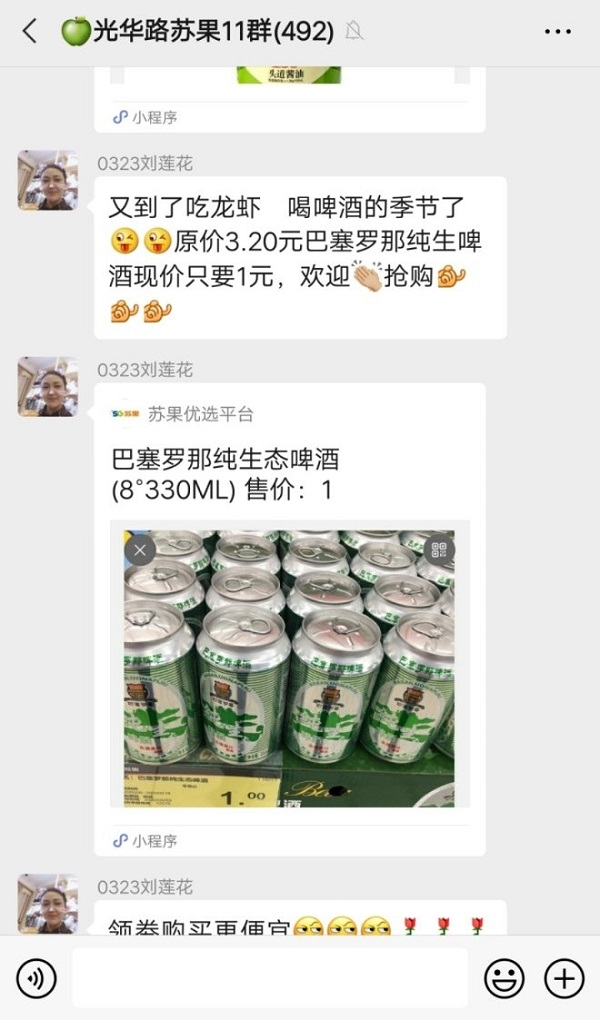Go back from the group chat
The width and height of the screenshot is (600, 1020).
point(29,31)
